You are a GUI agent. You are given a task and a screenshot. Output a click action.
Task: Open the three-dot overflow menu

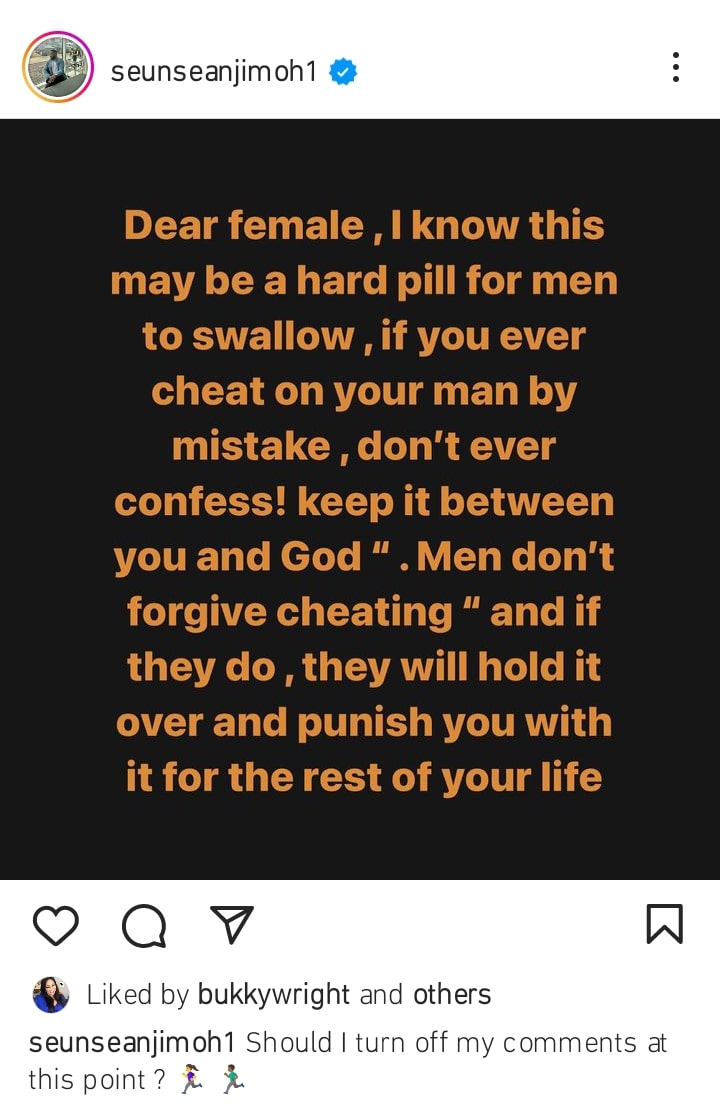pos(676,67)
